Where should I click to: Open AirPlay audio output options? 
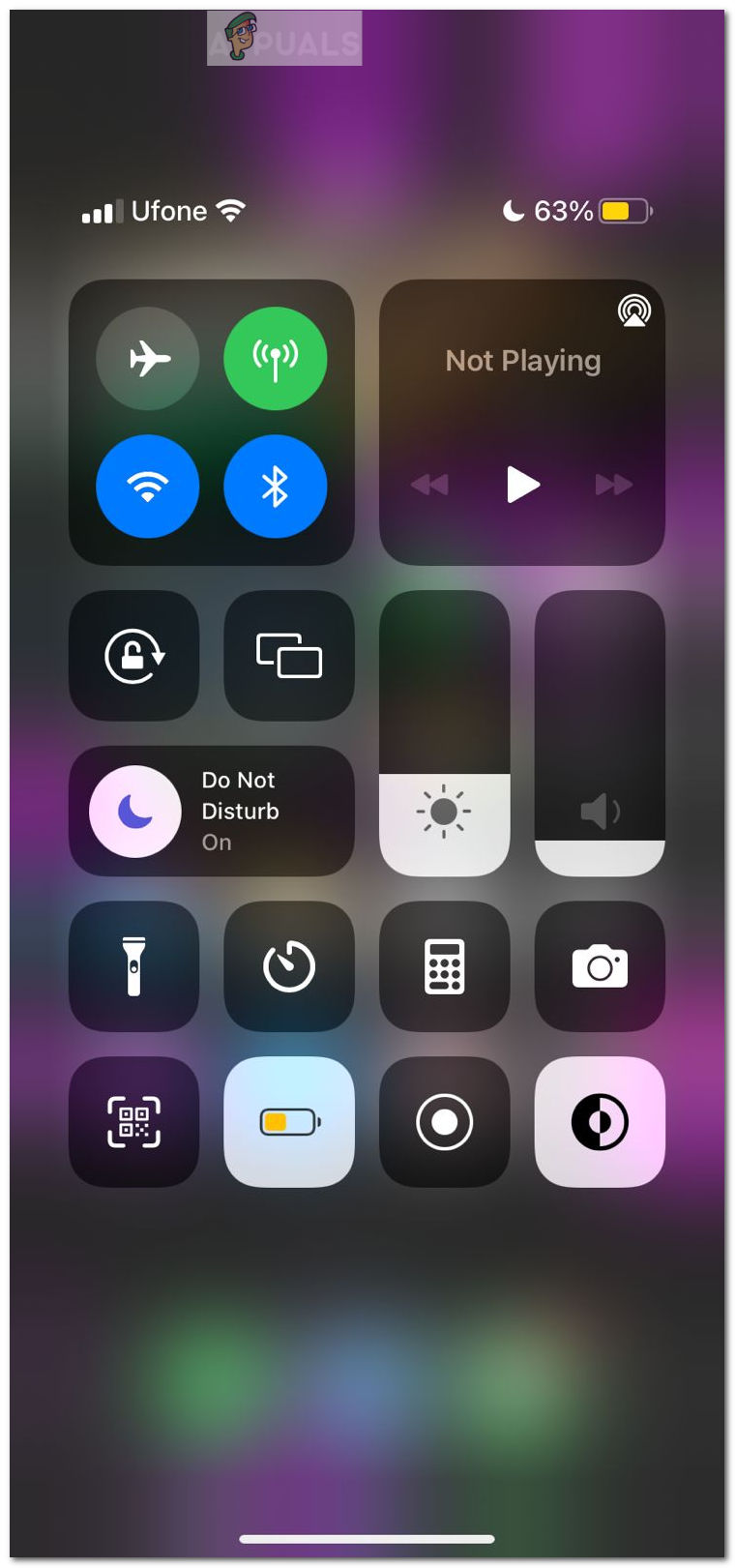[x=634, y=311]
